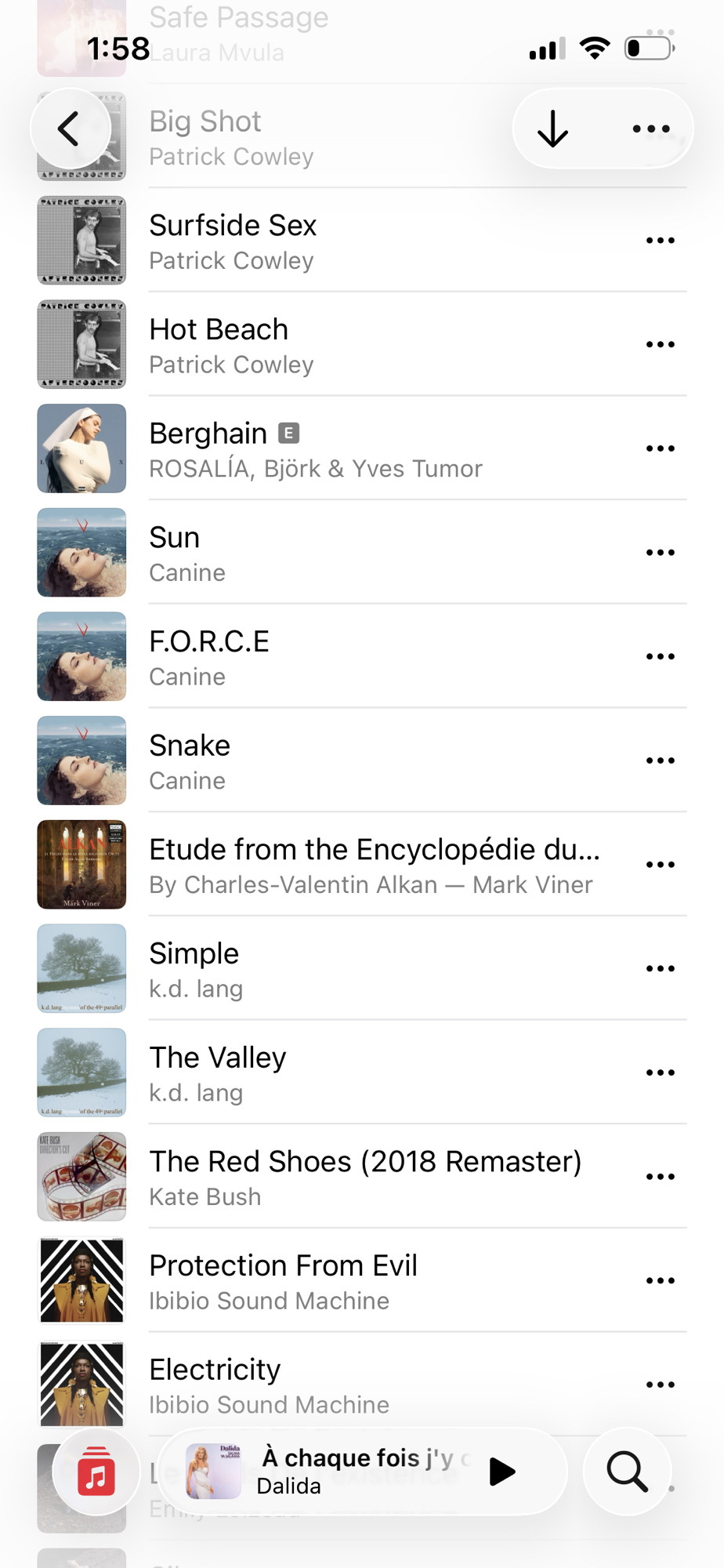Open more options for Sun by Canine

coord(660,553)
